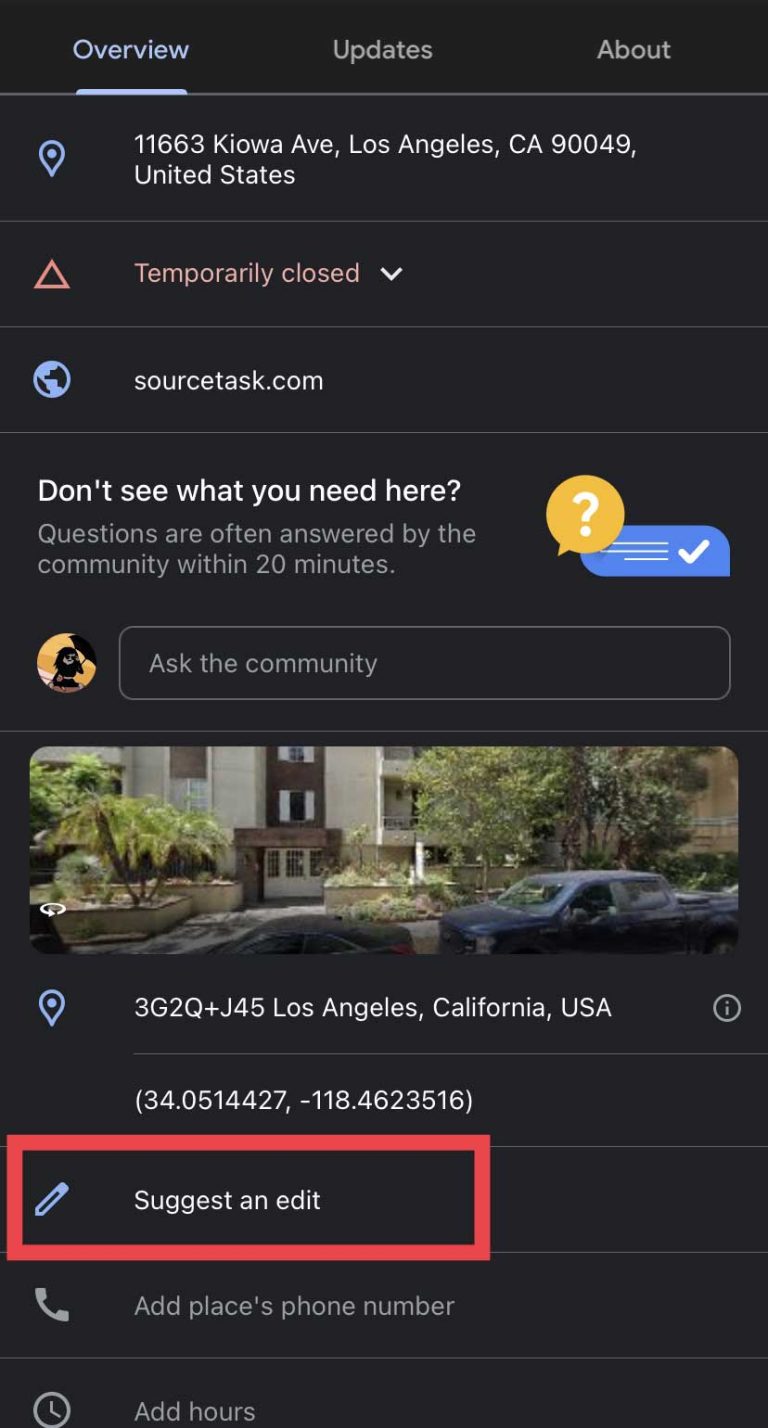Select the Overview tab
The image size is (768, 1428).
point(131,49)
